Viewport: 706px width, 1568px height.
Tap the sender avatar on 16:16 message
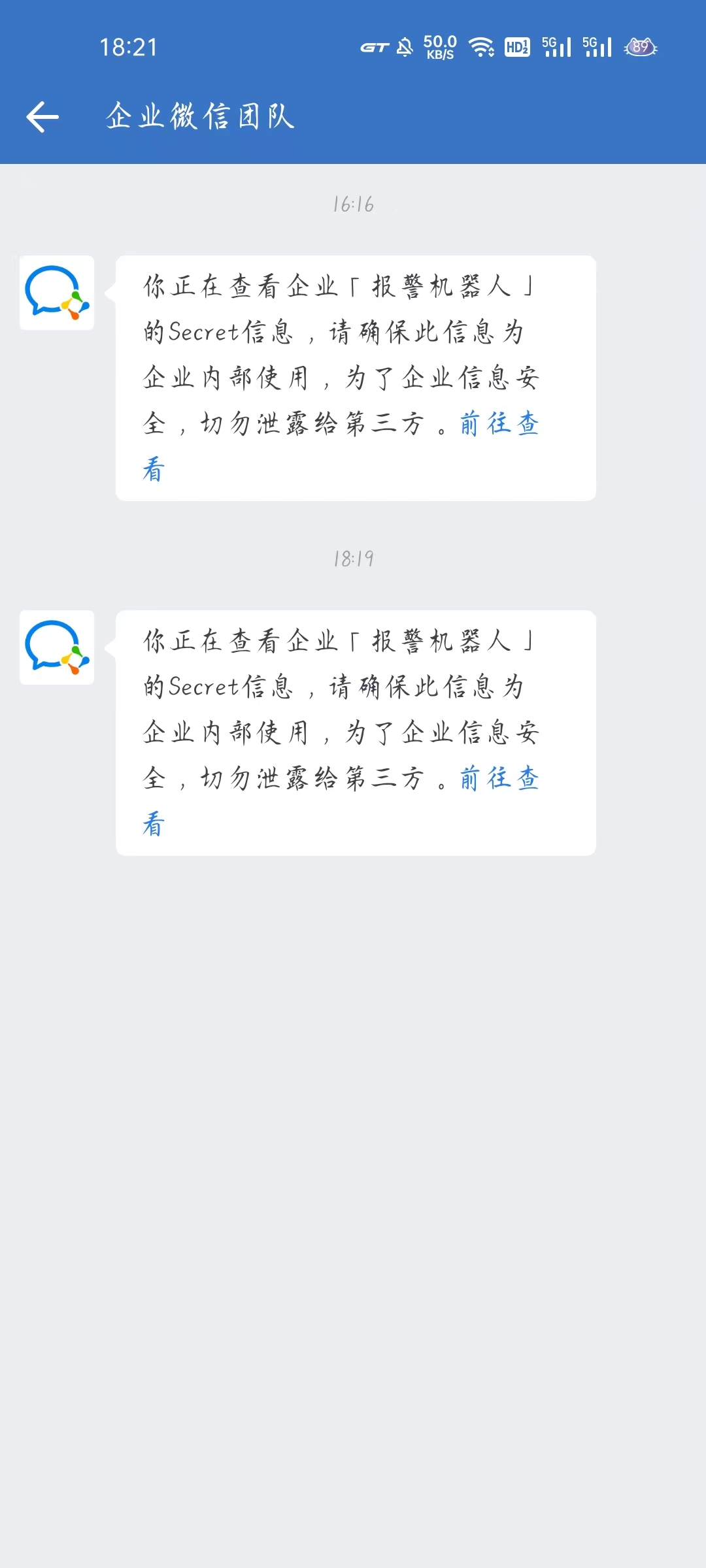pyautogui.click(x=57, y=293)
